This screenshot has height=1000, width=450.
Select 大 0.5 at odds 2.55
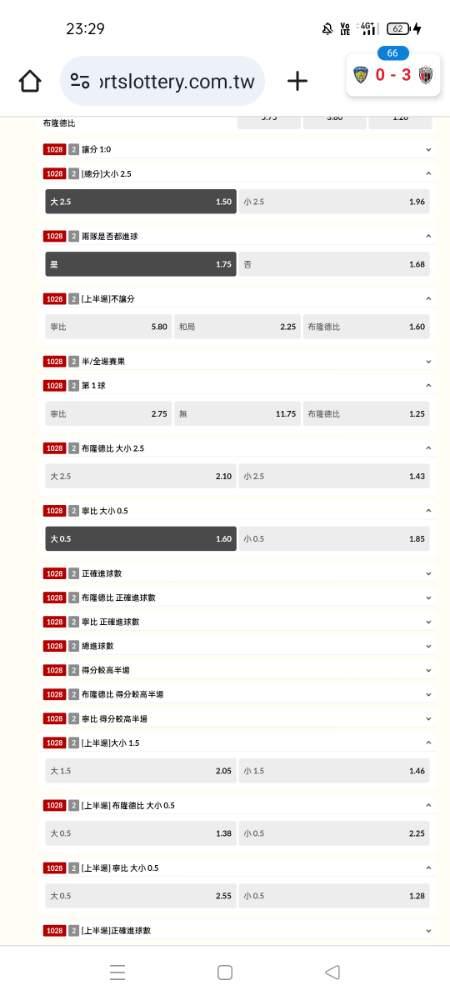[x=140, y=896]
